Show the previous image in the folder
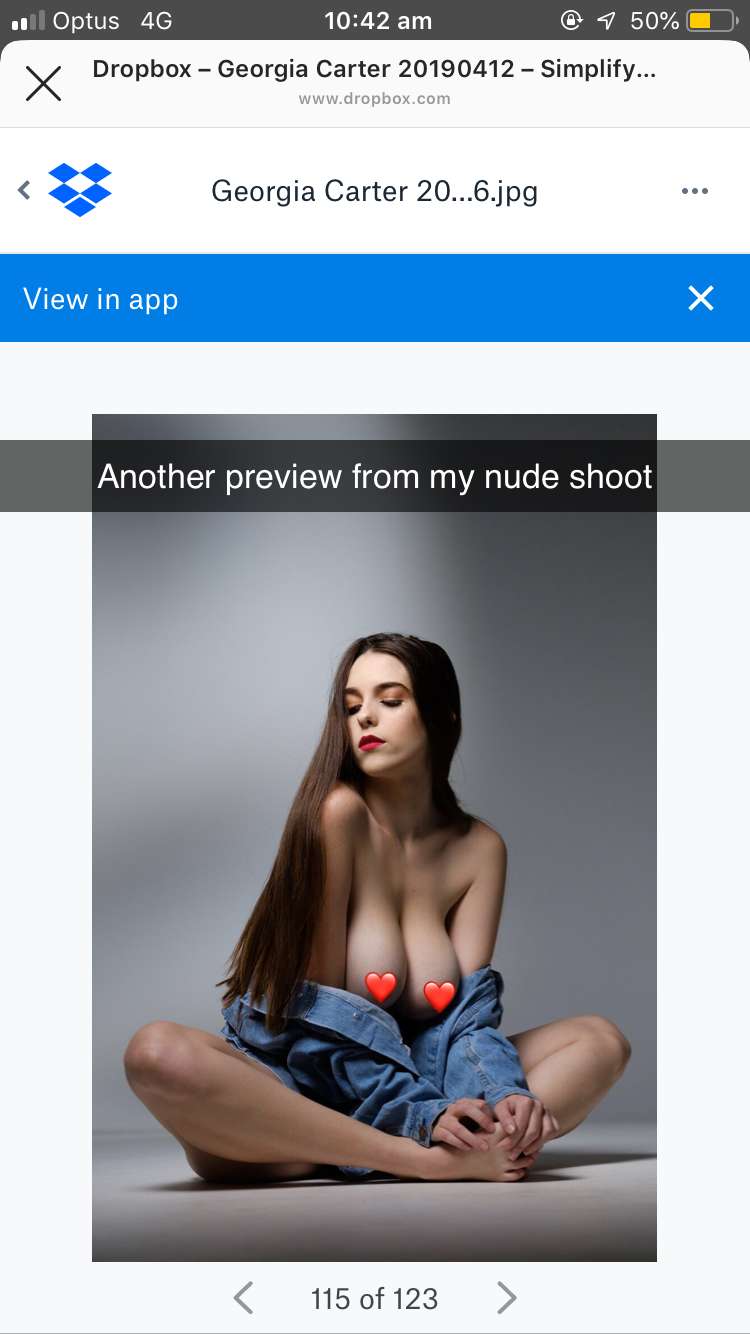The height and width of the screenshot is (1334, 750). (x=243, y=1298)
